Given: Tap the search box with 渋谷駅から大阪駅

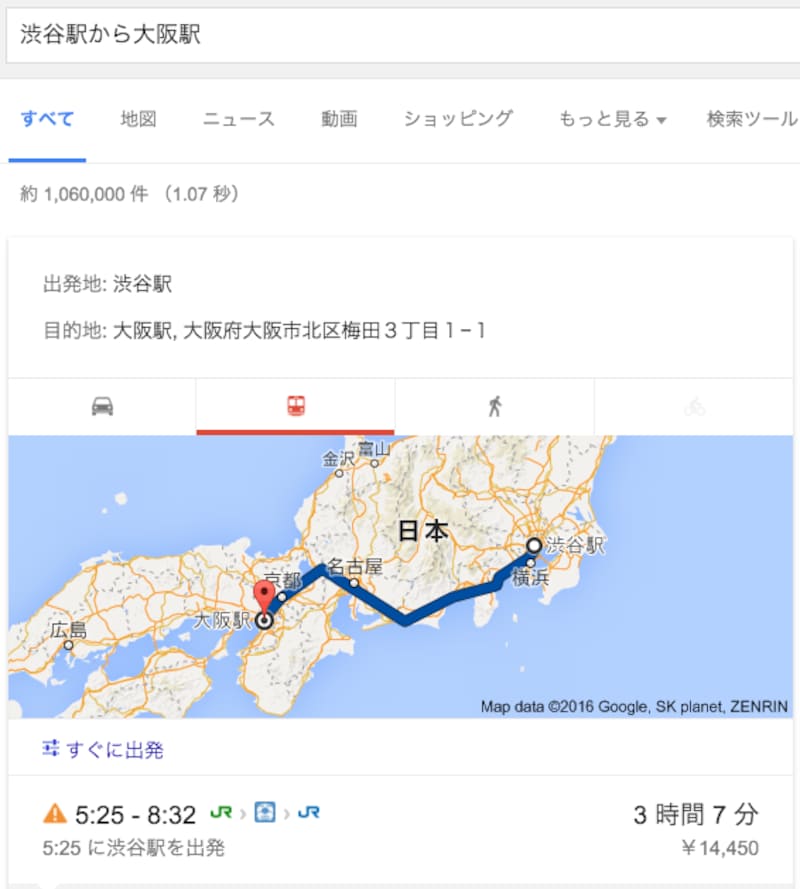Looking at the screenshot, I should (x=400, y=35).
